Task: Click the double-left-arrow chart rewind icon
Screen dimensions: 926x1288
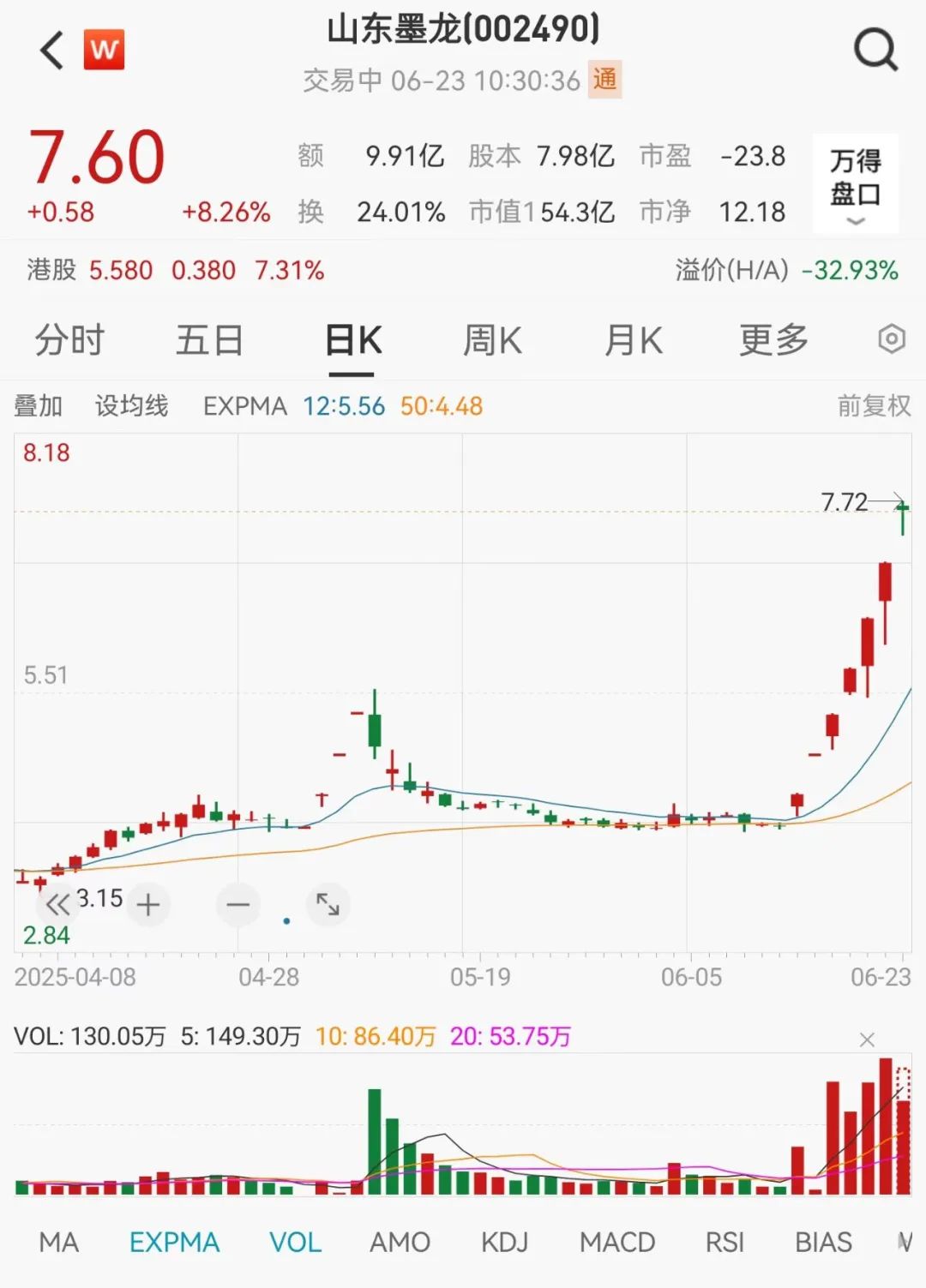Action: [57, 904]
